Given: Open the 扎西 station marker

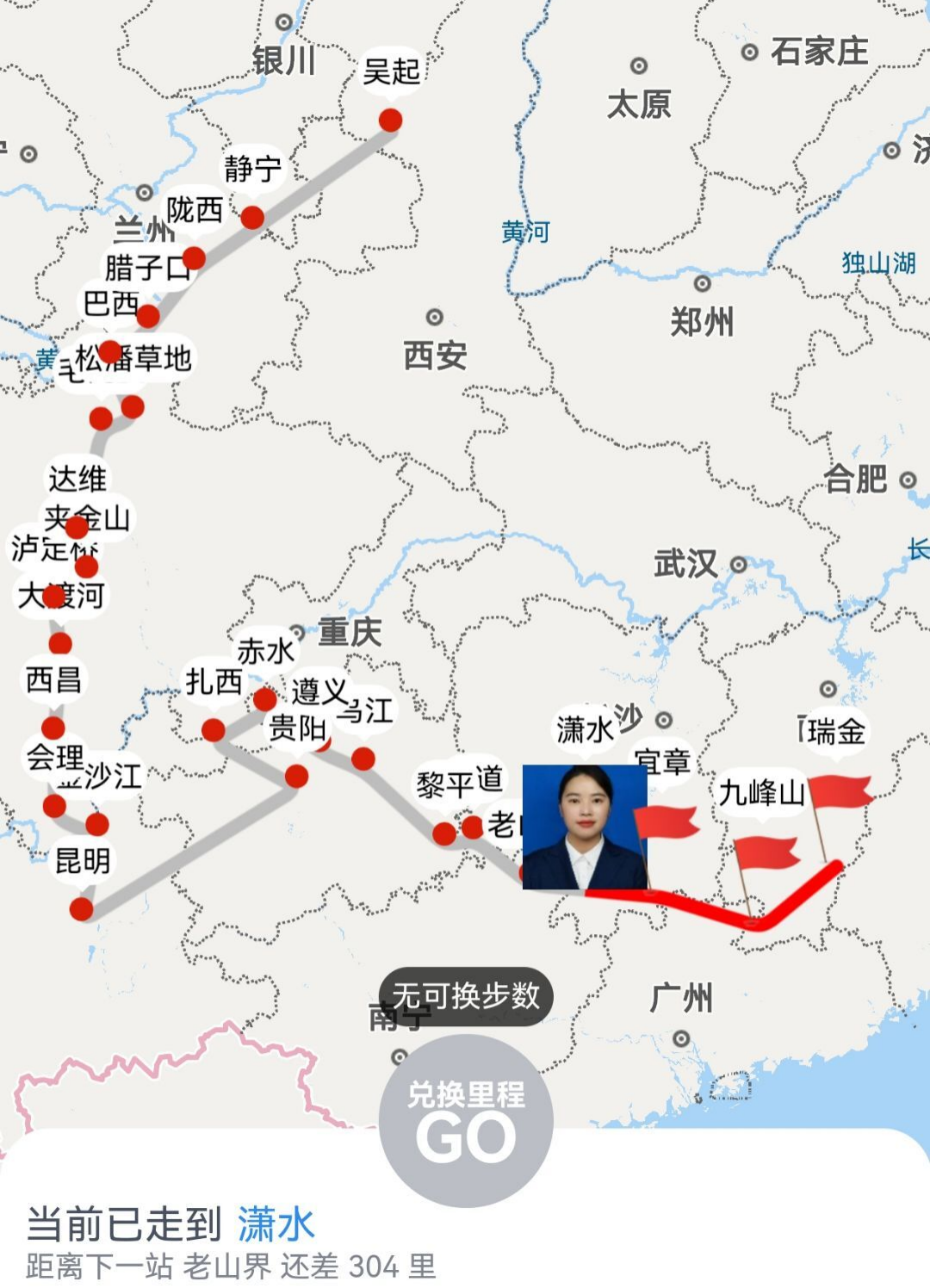Looking at the screenshot, I should tap(214, 730).
